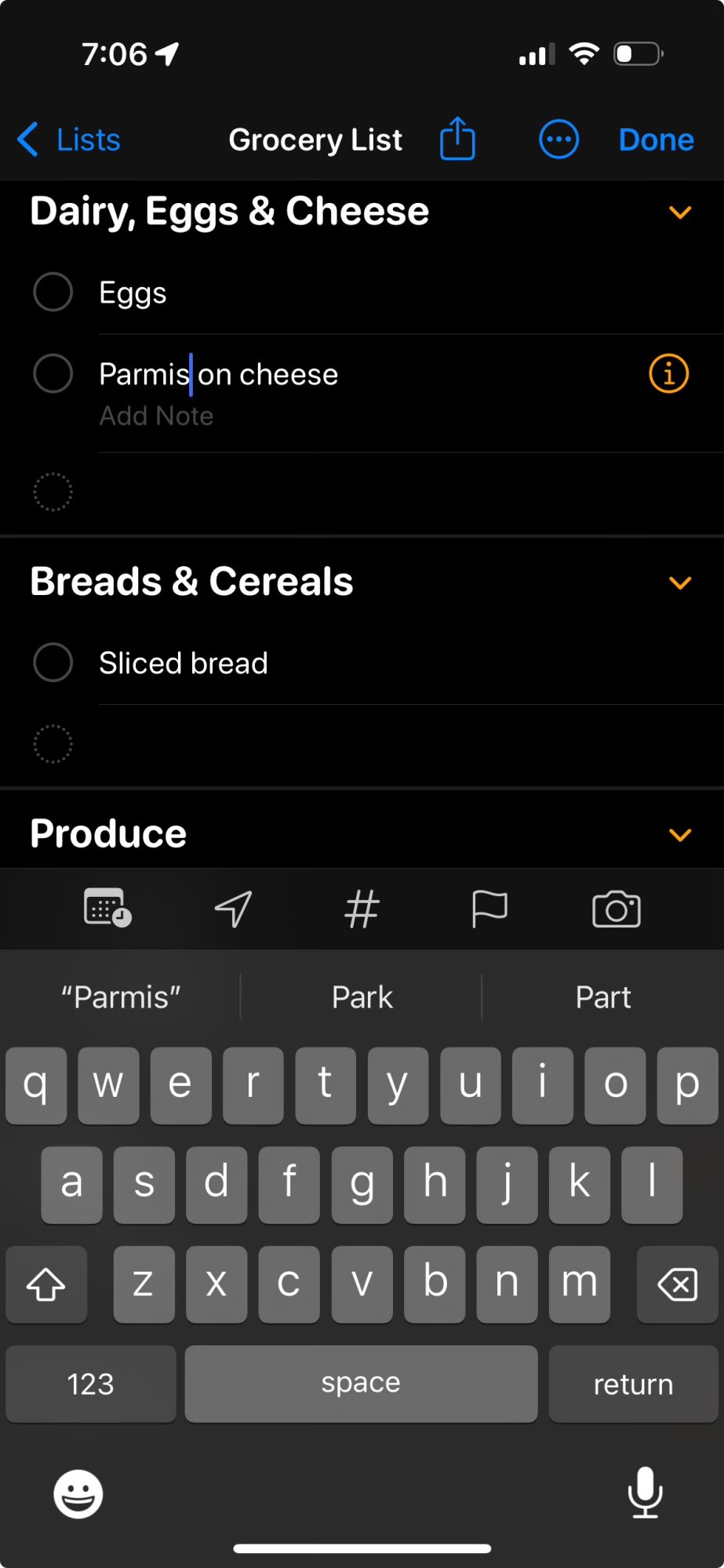Image resolution: width=724 pixels, height=1568 pixels.
Task: Insert a hashtag tag
Action: [x=362, y=909]
